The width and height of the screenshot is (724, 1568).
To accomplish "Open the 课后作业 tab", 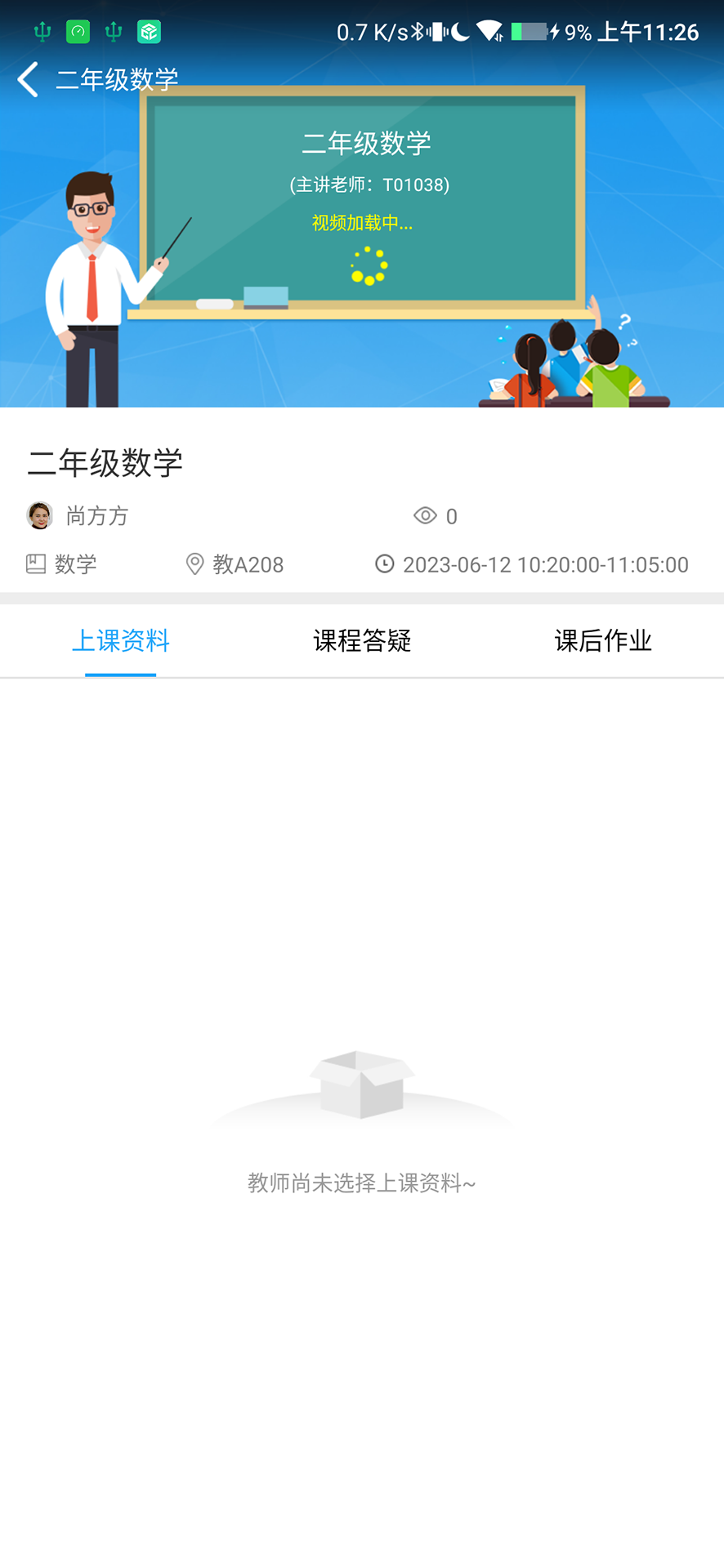I will [603, 640].
